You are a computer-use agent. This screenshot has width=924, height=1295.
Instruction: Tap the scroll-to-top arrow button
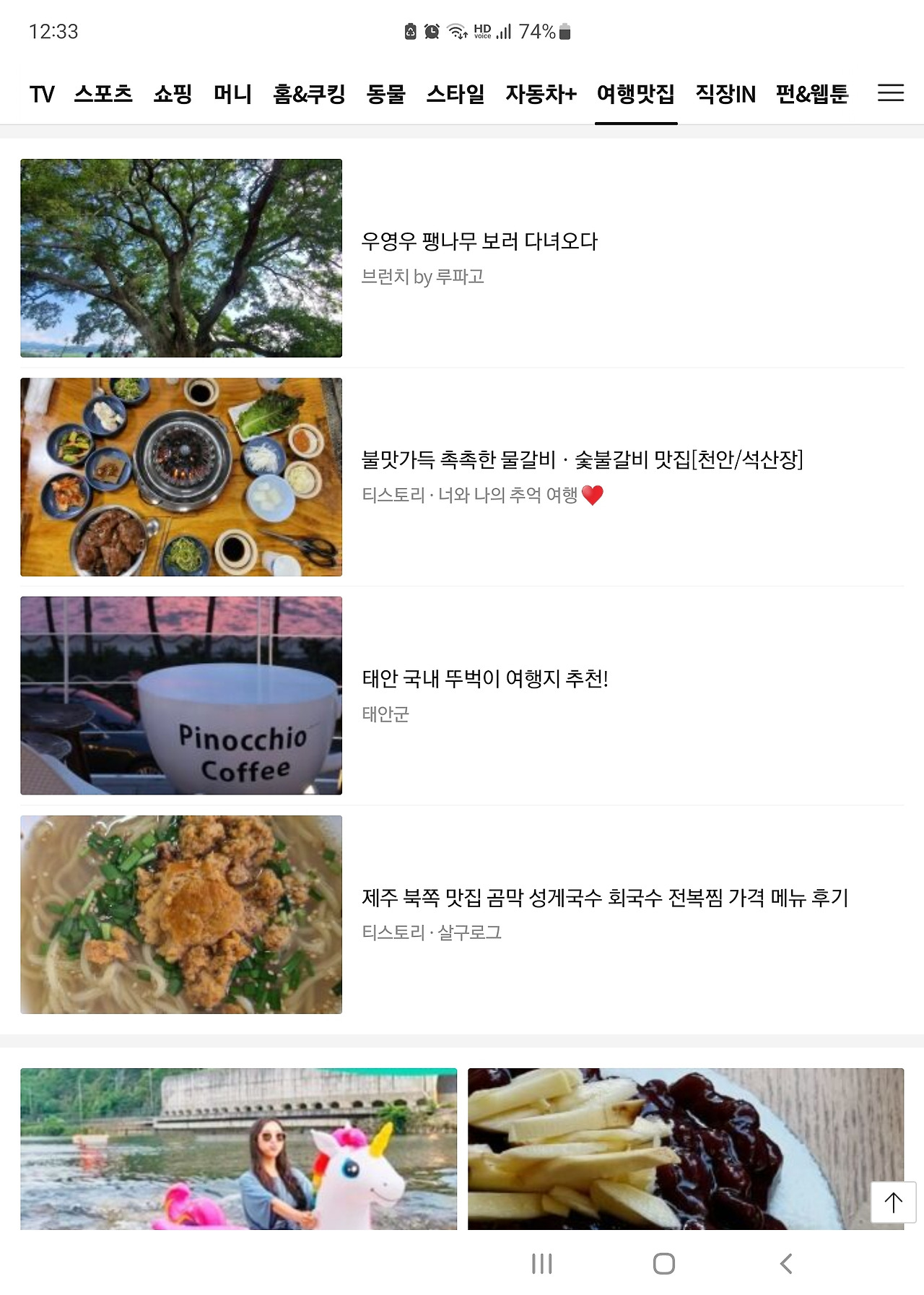point(893,1203)
